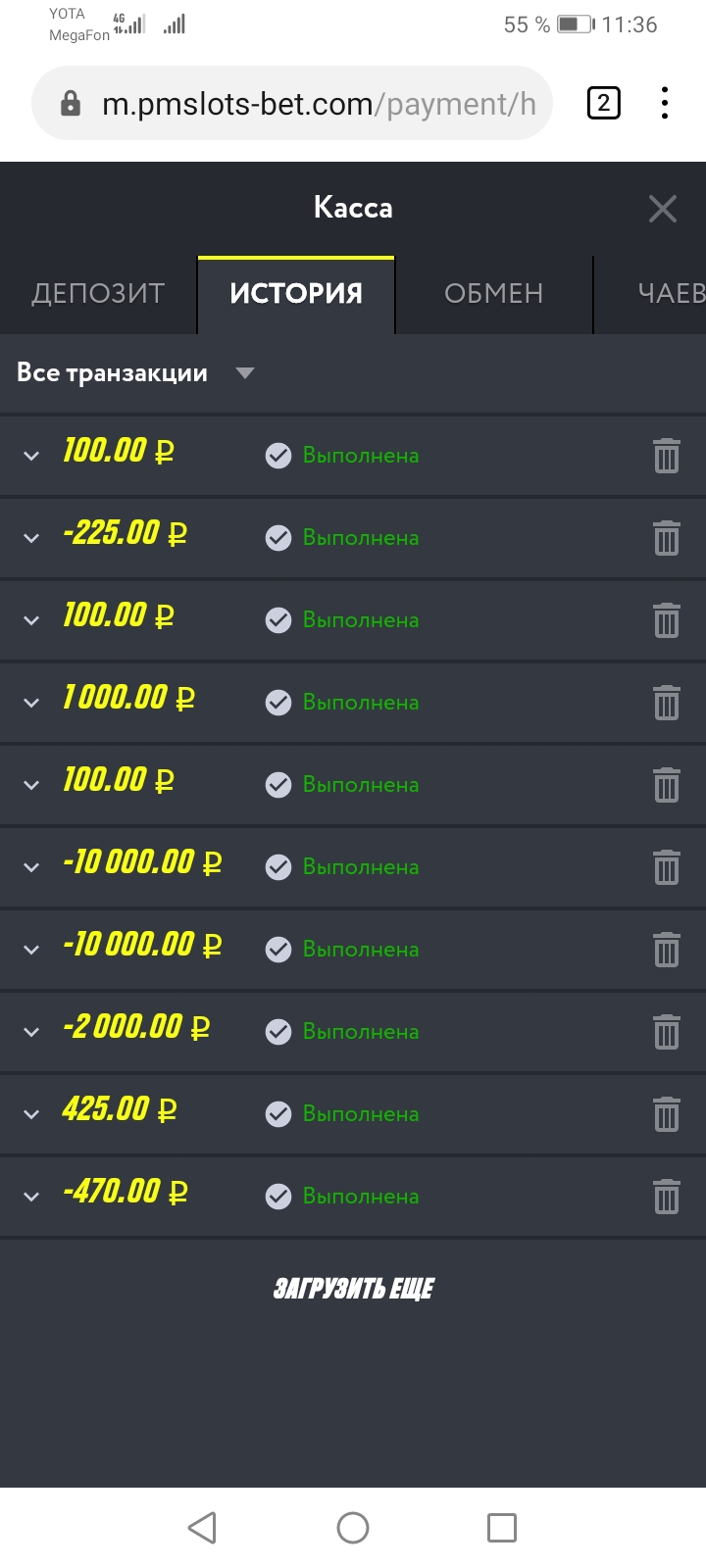The width and height of the screenshot is (706, 1568).
Task: Delete the -2 000.00 ₽ transaction
Action: point(666,1032)
